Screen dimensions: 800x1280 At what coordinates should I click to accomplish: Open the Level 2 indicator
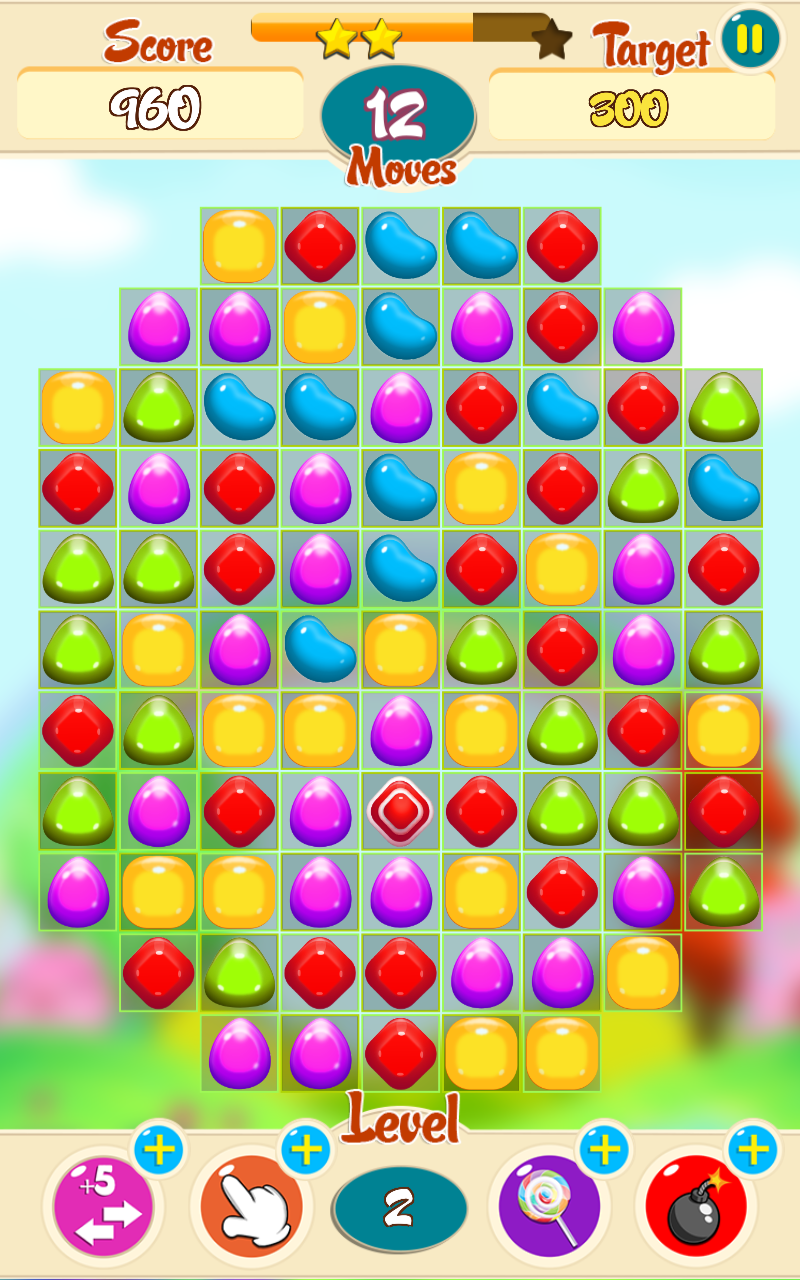[x=400, y=1208]
